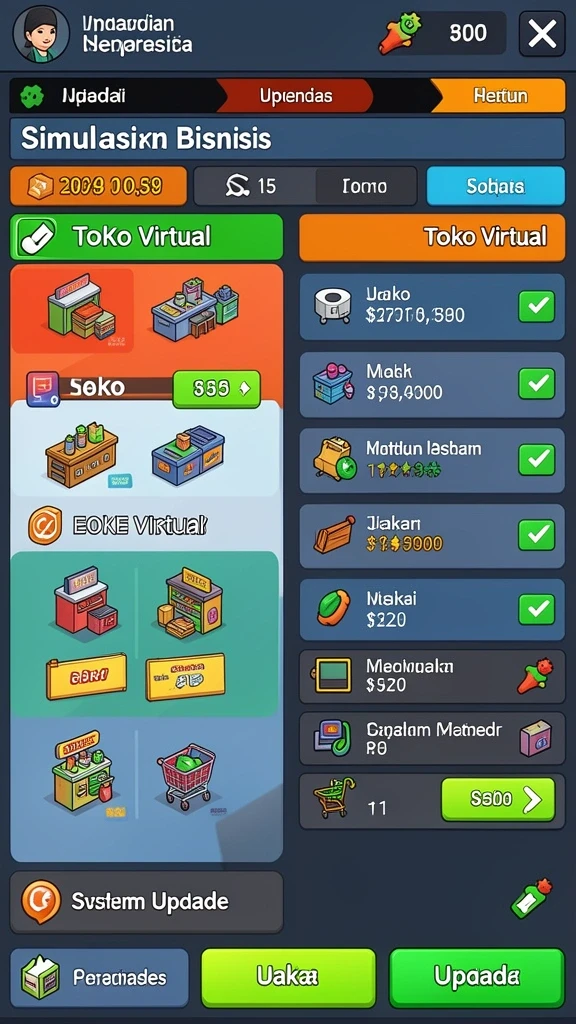
Task: Open the green Toko Virtual header button
Action: [x=146, y=236]
